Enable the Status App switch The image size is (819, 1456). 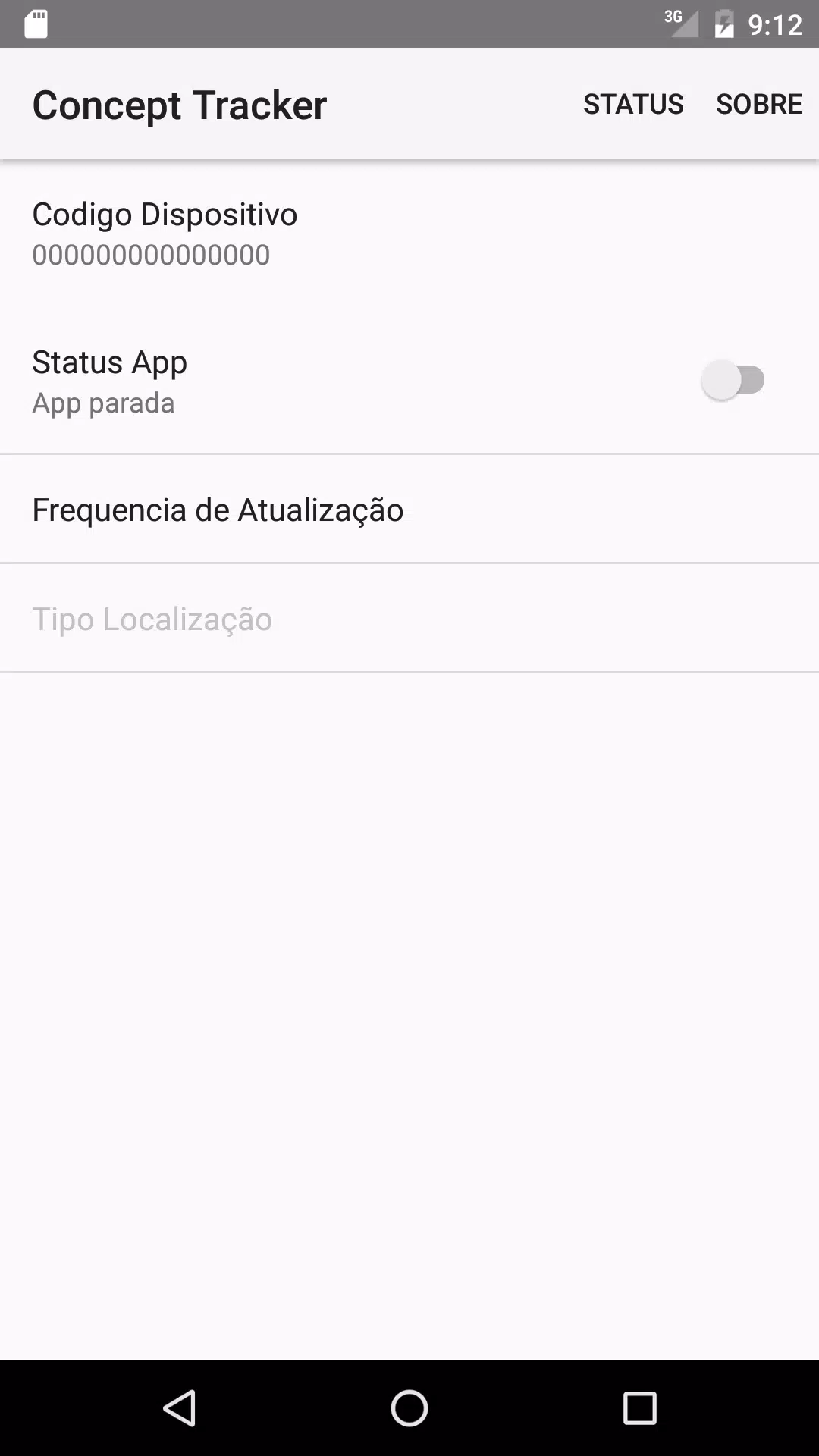point(733,380)
